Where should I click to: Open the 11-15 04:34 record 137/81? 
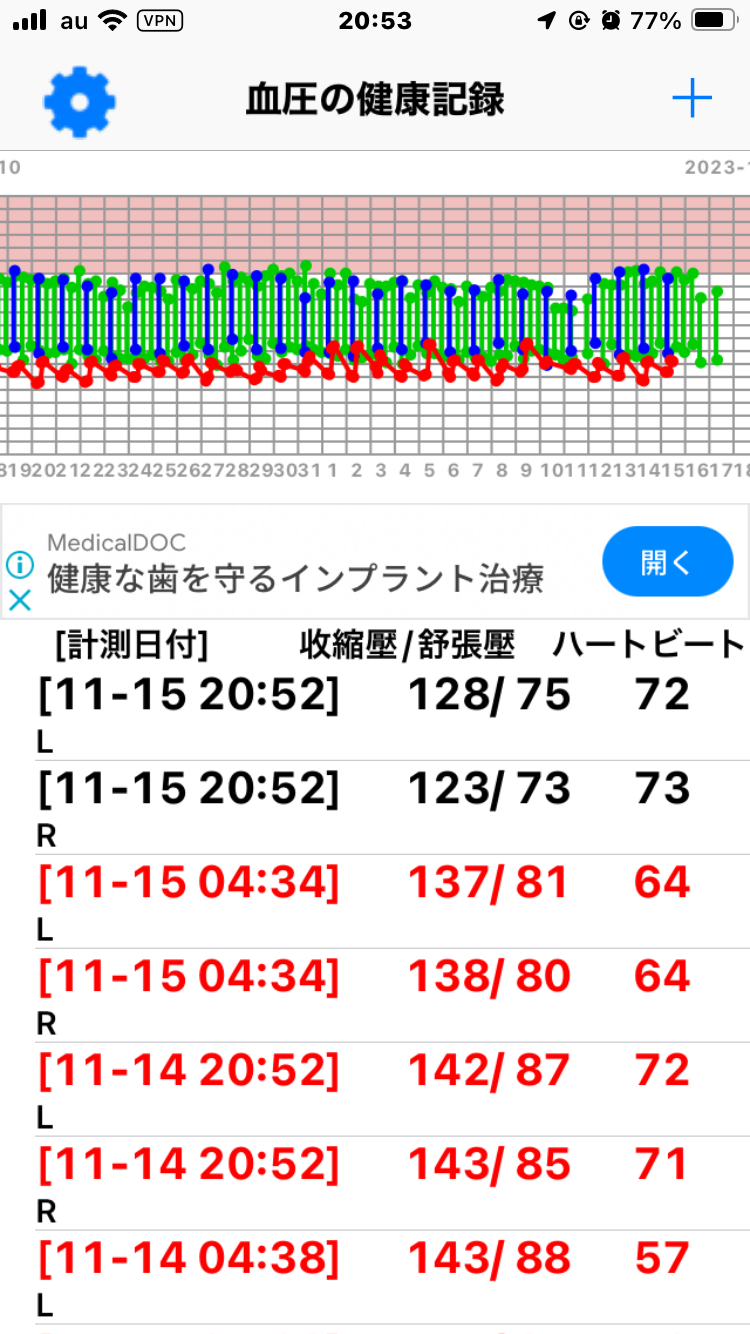coord(375,902)
